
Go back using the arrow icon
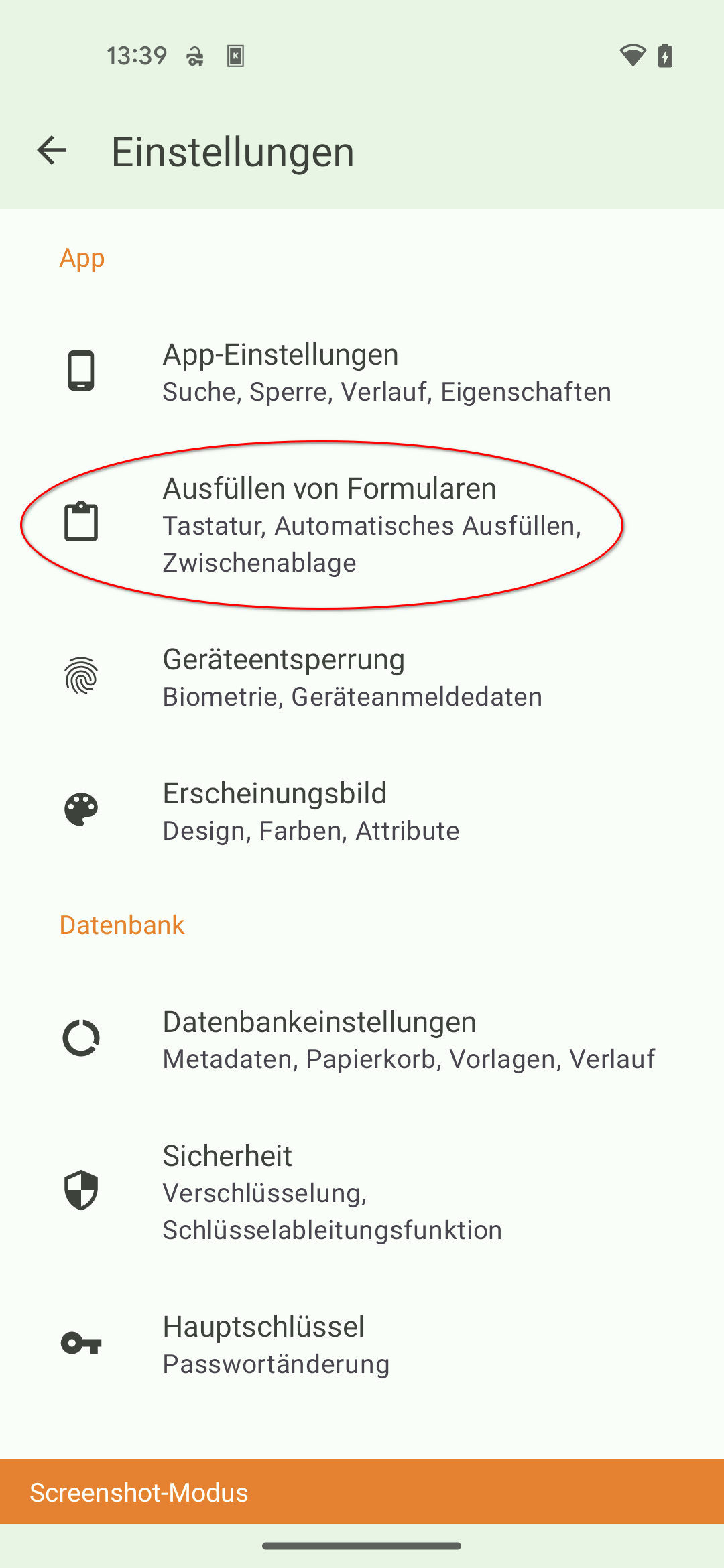click(52, 150)
